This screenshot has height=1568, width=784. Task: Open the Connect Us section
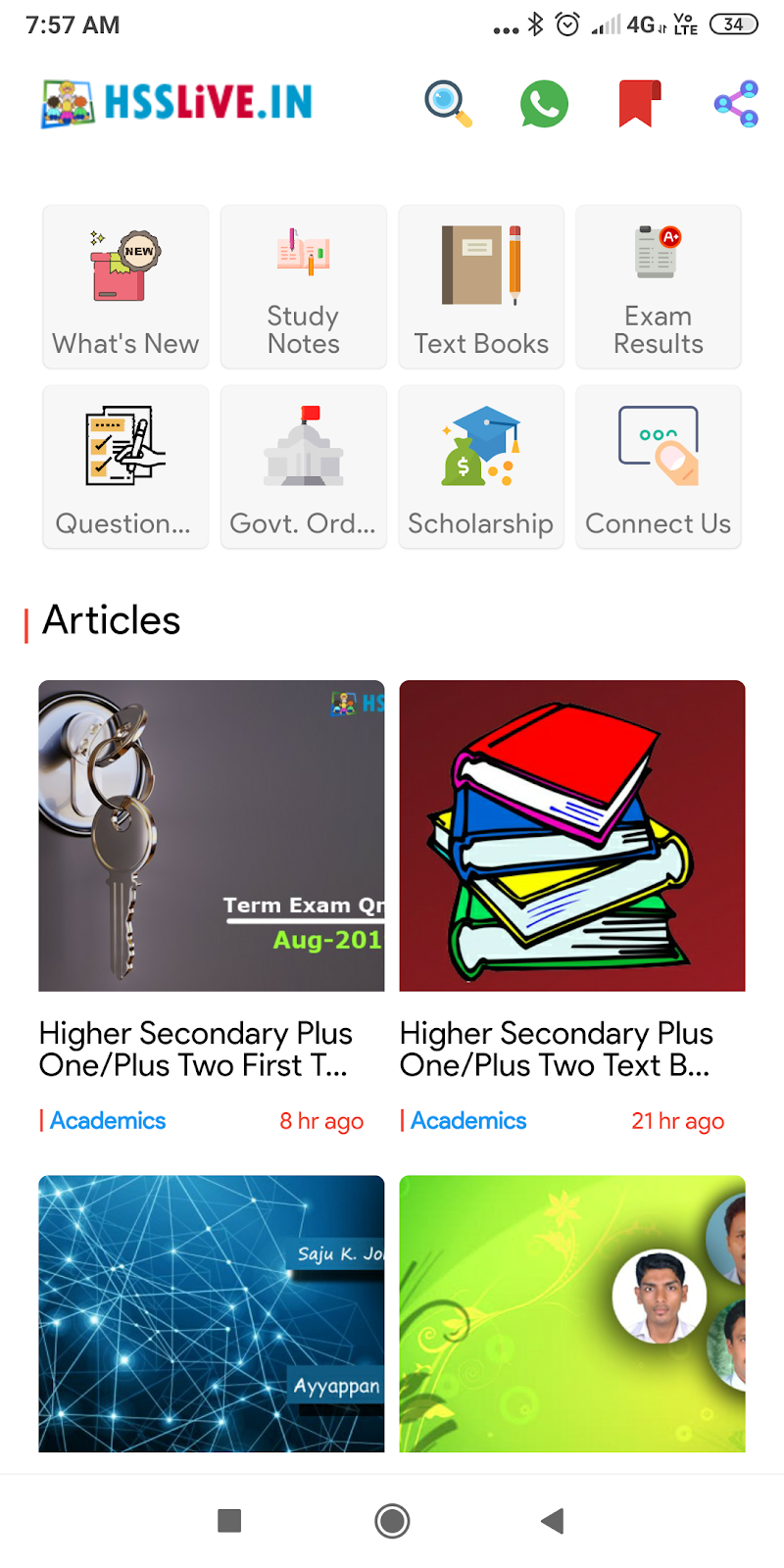[659, 466]
